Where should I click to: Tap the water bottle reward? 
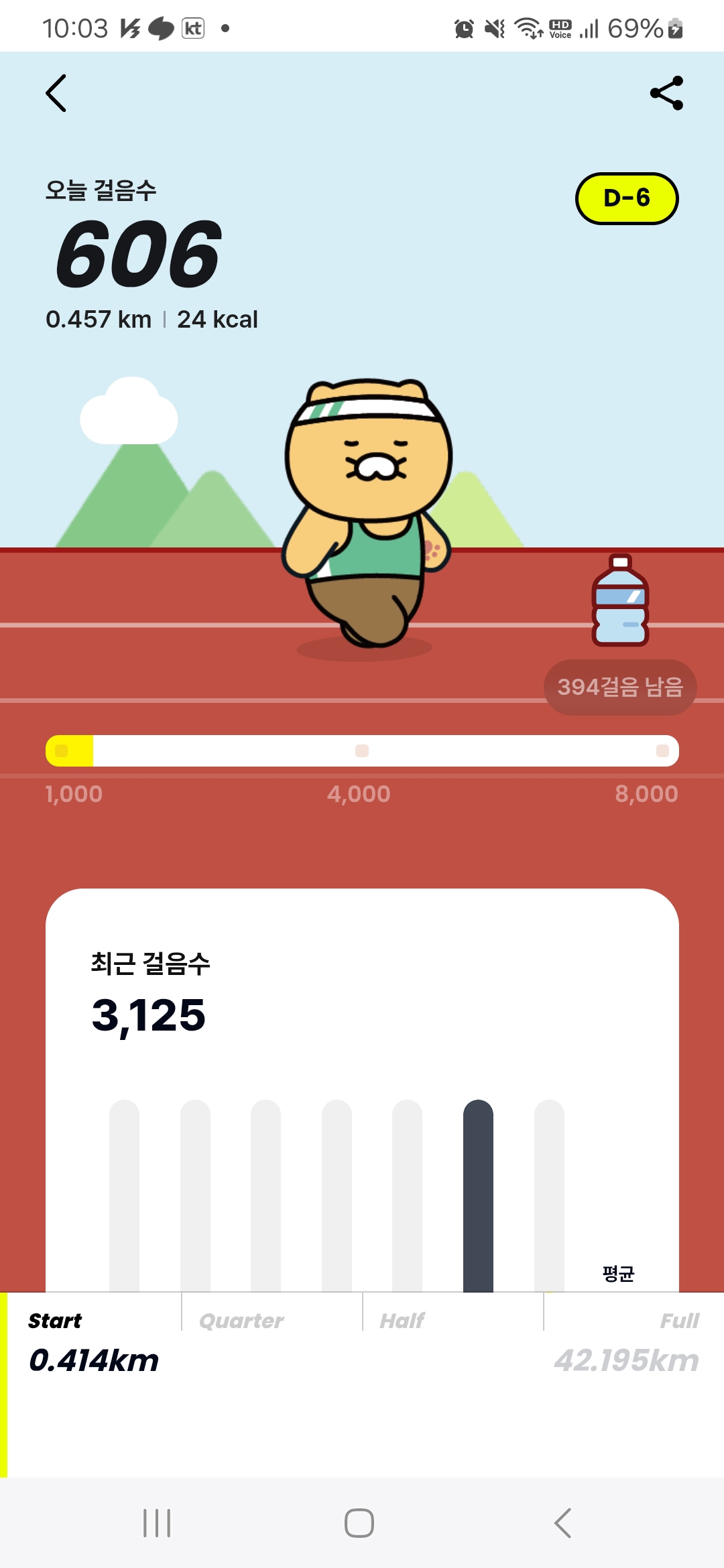(620, 600)
